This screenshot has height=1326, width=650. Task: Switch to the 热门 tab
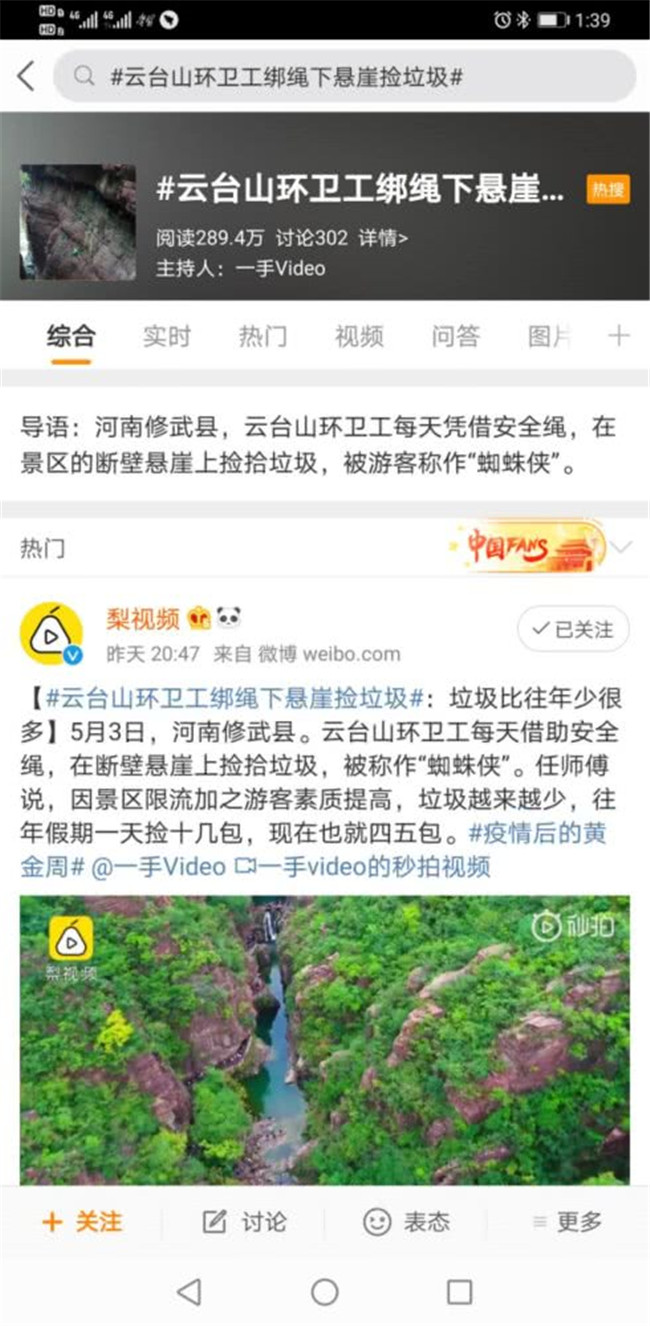point(262,336)
